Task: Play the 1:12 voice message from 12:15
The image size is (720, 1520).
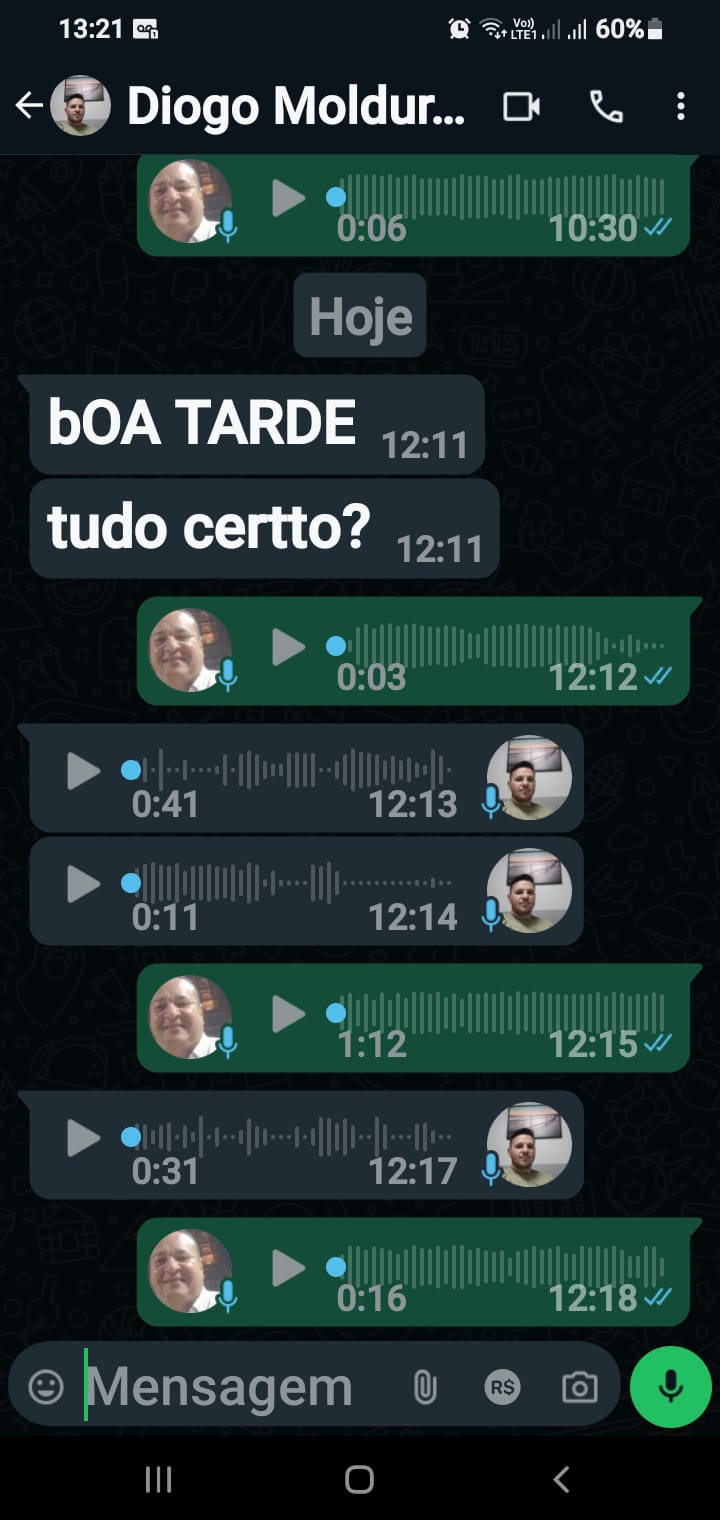Action: click(289, 1014)
